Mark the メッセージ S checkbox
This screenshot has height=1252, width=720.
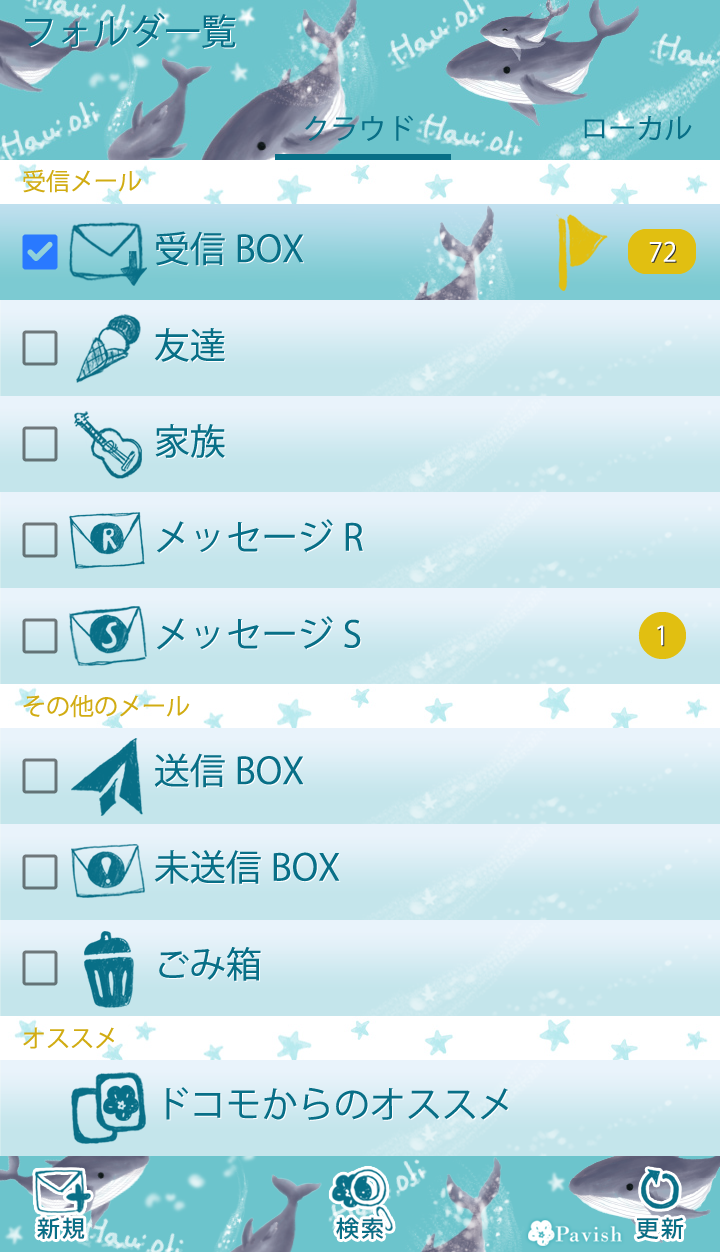[x=40, y=636]
